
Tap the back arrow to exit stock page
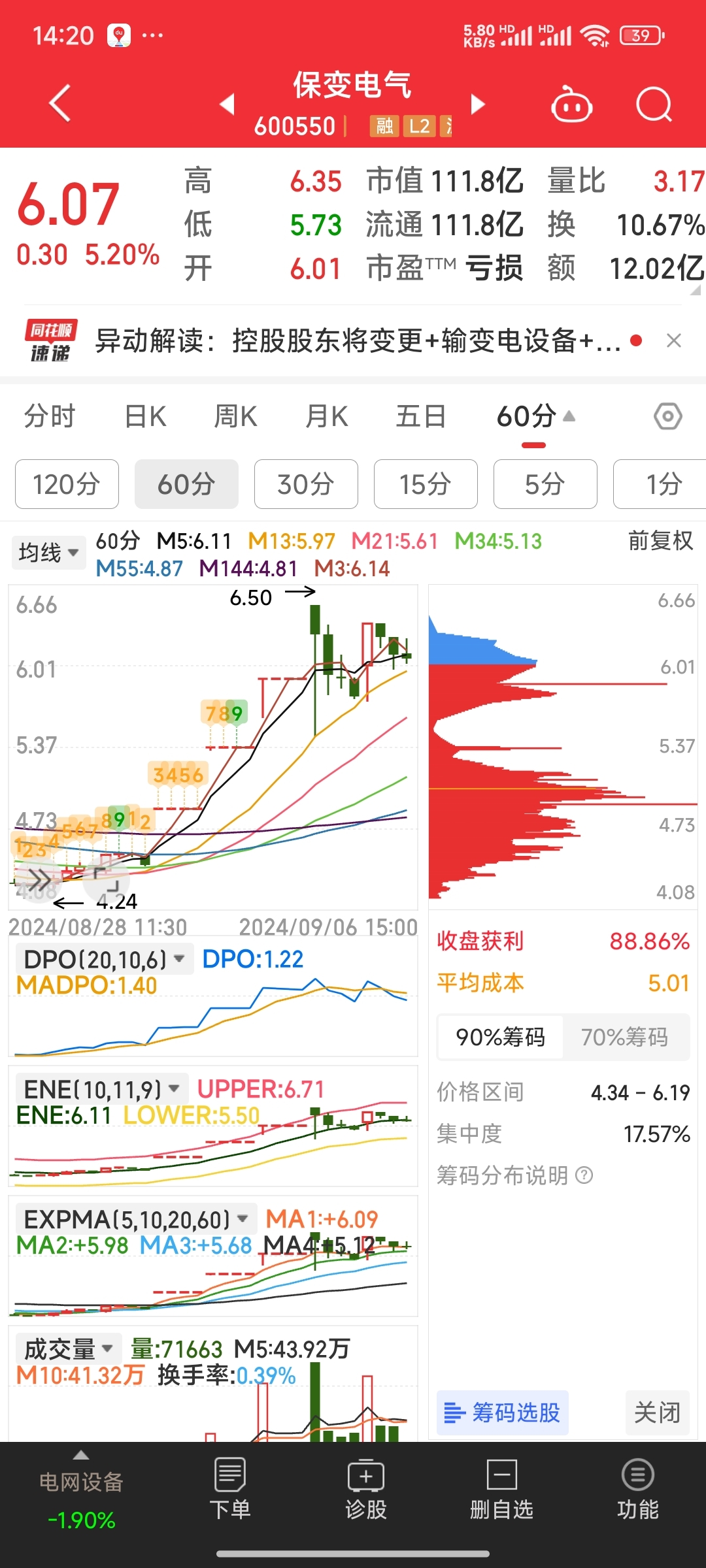point(59,103)
